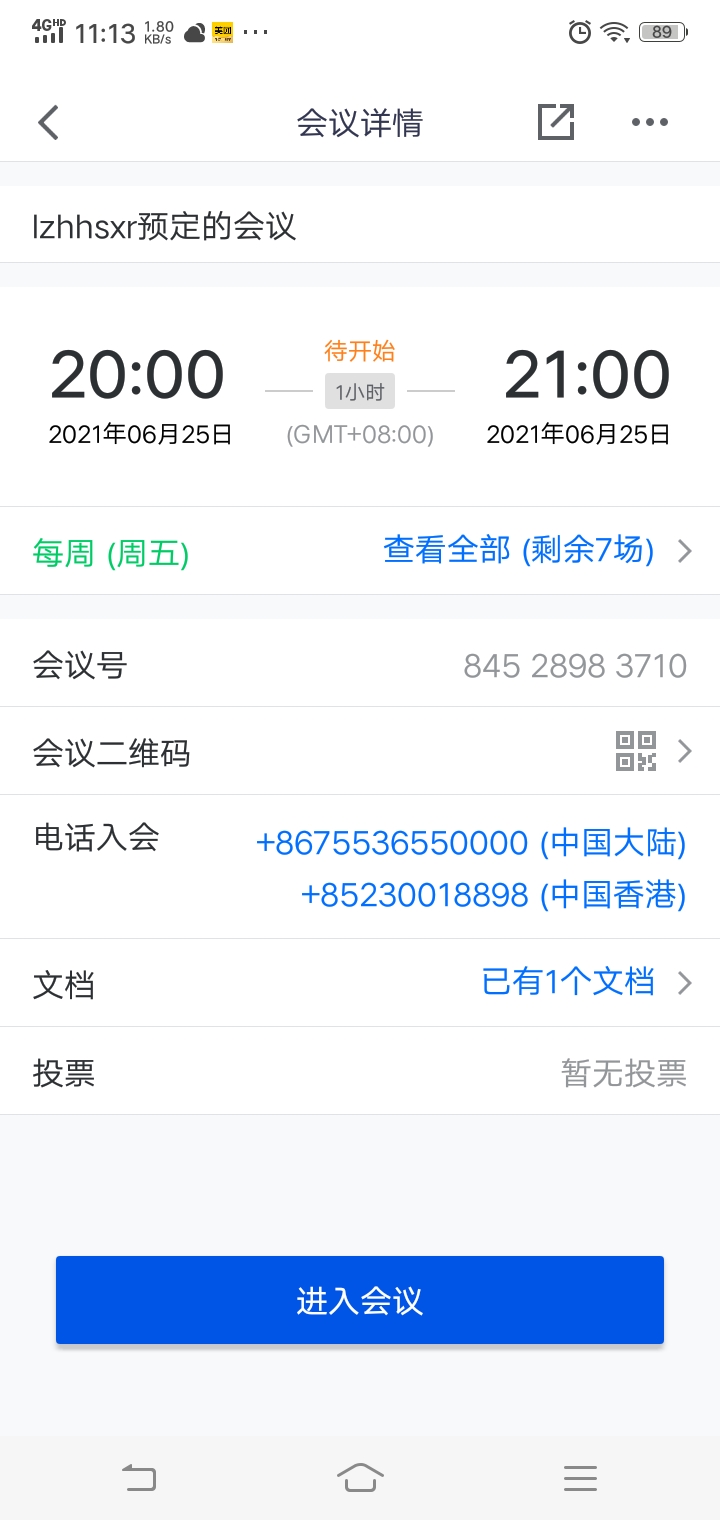
Task: Dial +8675536550000 mainland China number
Action: tap(470, 843)
